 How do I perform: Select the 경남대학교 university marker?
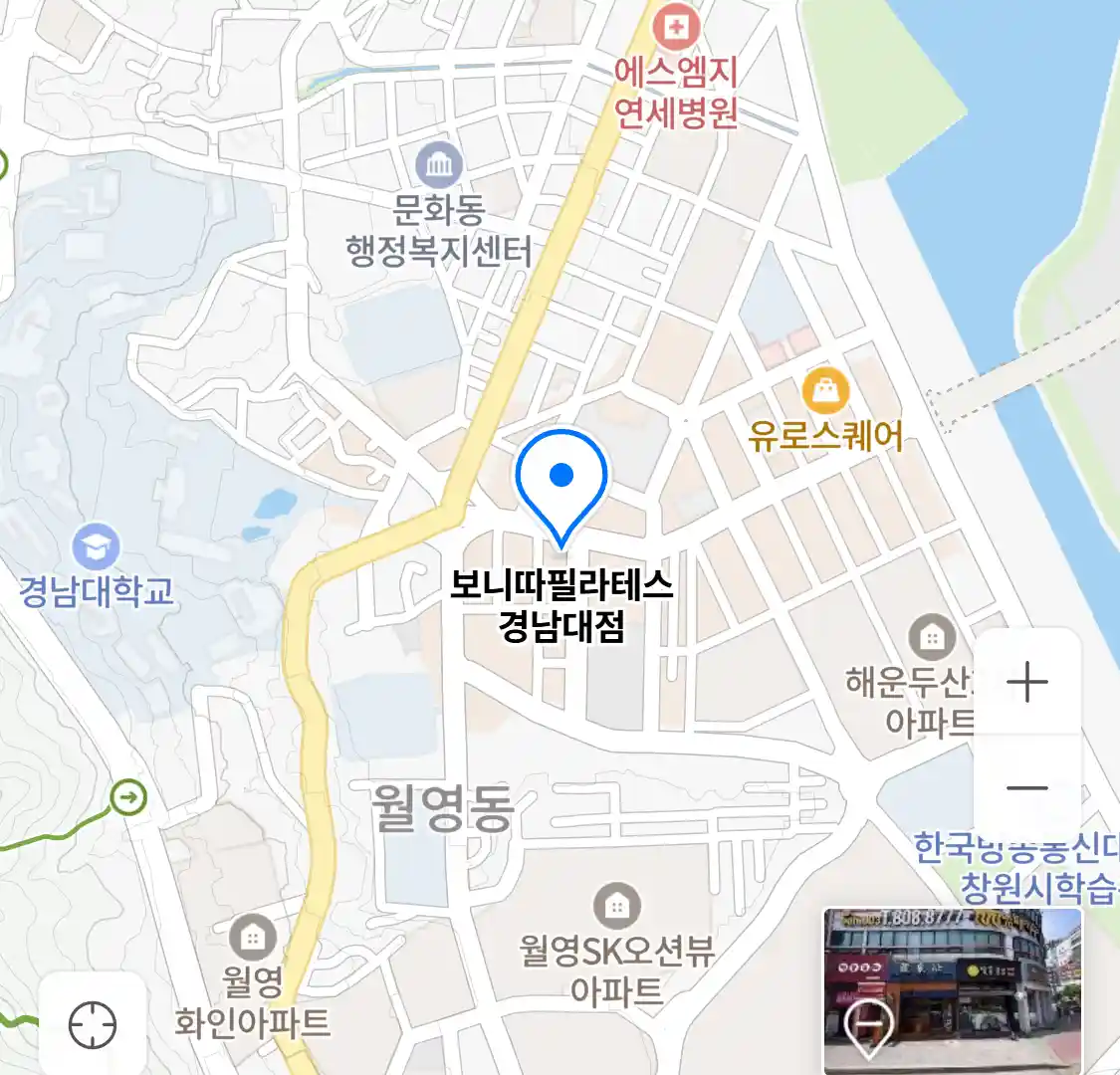click(97, 548)
